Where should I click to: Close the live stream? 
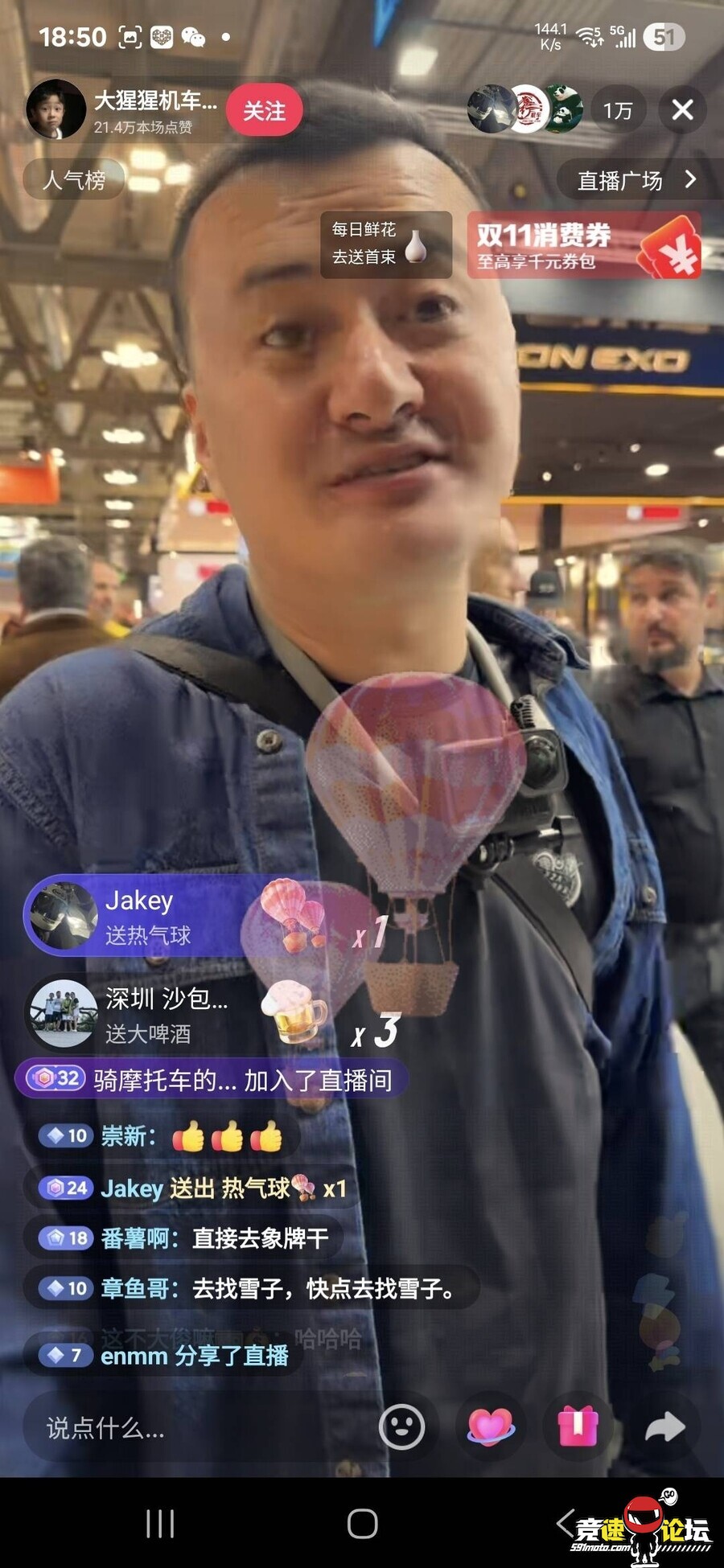(682, 109)
